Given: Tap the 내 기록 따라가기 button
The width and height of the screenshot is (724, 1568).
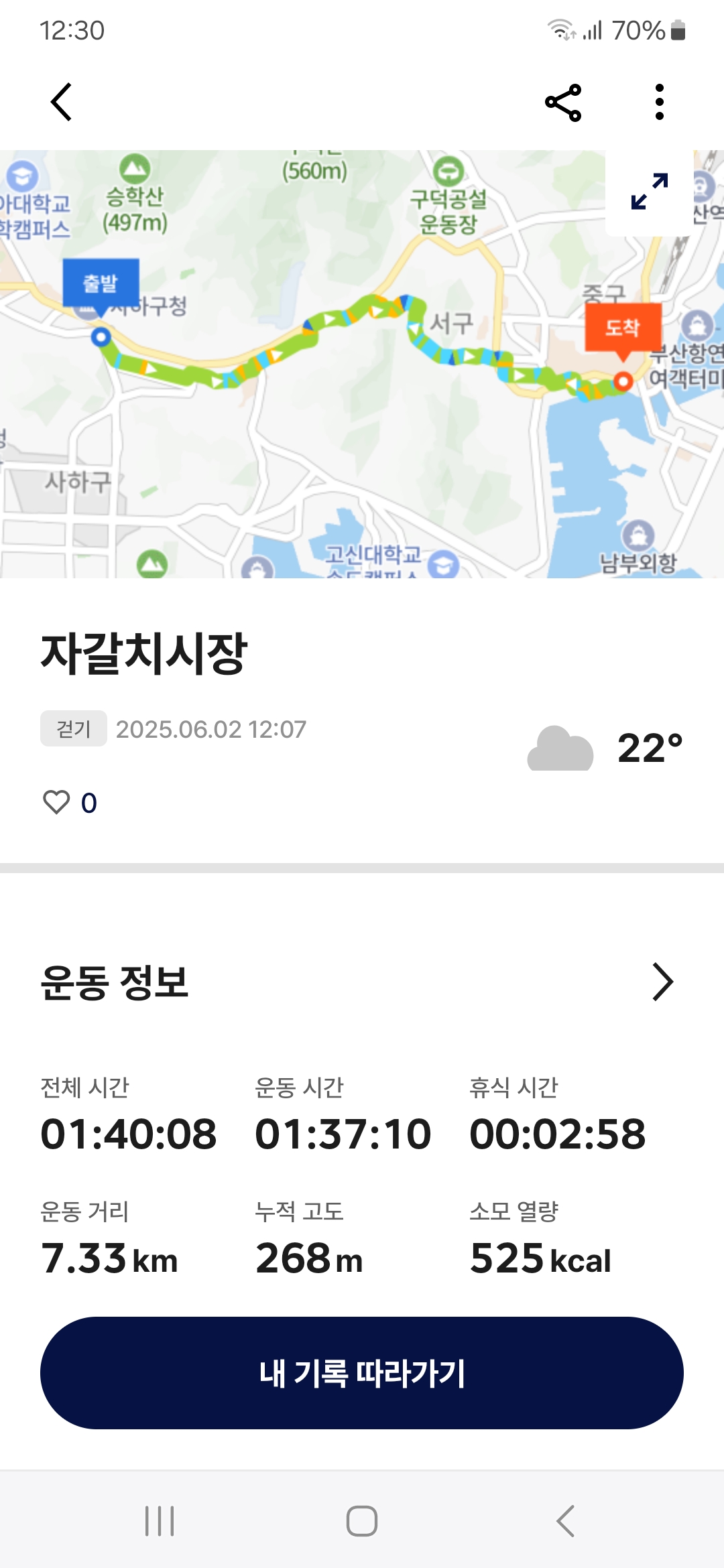Looking at the screenshot, I should coord(362,1373).
